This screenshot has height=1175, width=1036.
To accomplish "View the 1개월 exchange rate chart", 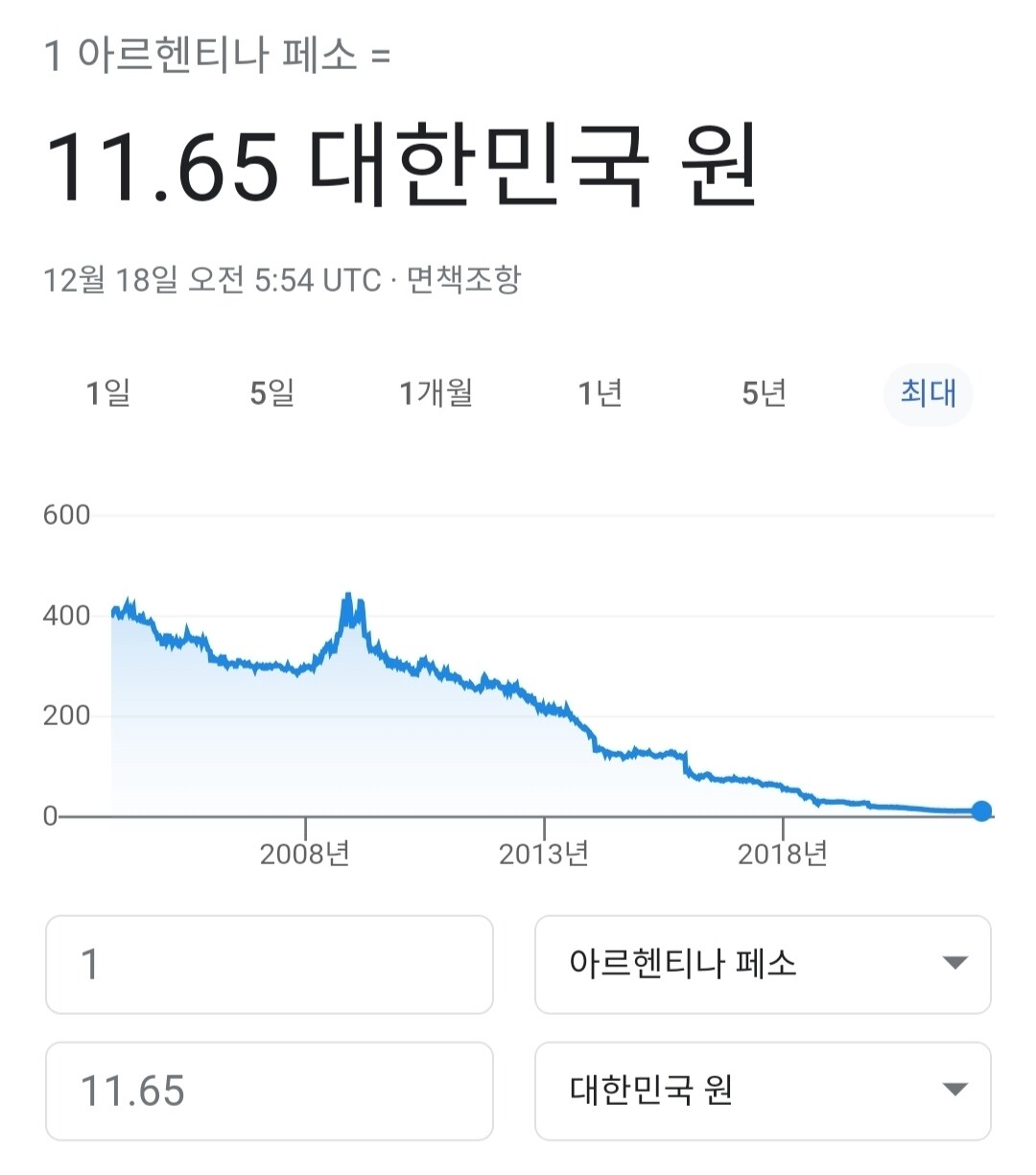I will pos(436,393).
